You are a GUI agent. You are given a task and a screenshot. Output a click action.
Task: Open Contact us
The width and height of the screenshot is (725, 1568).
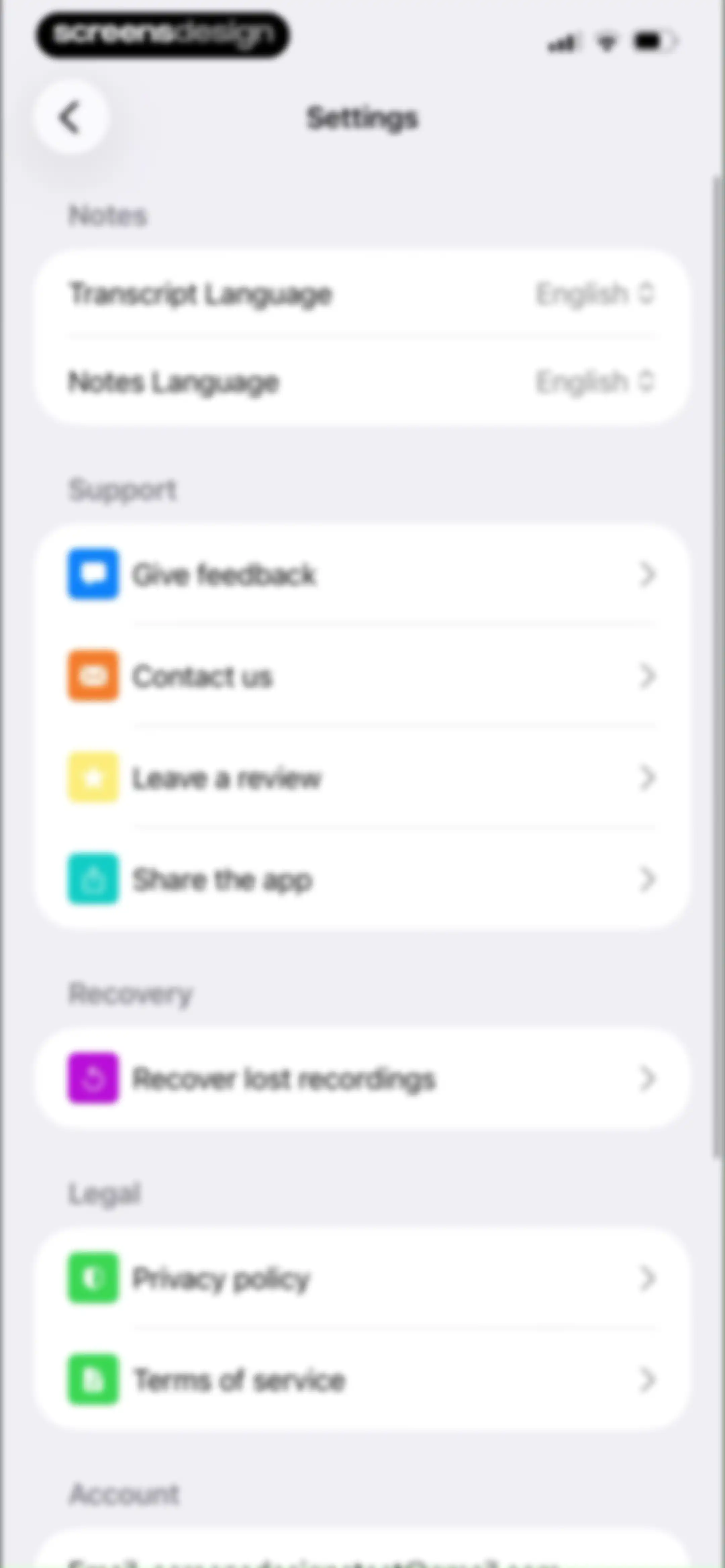point(362,676)
